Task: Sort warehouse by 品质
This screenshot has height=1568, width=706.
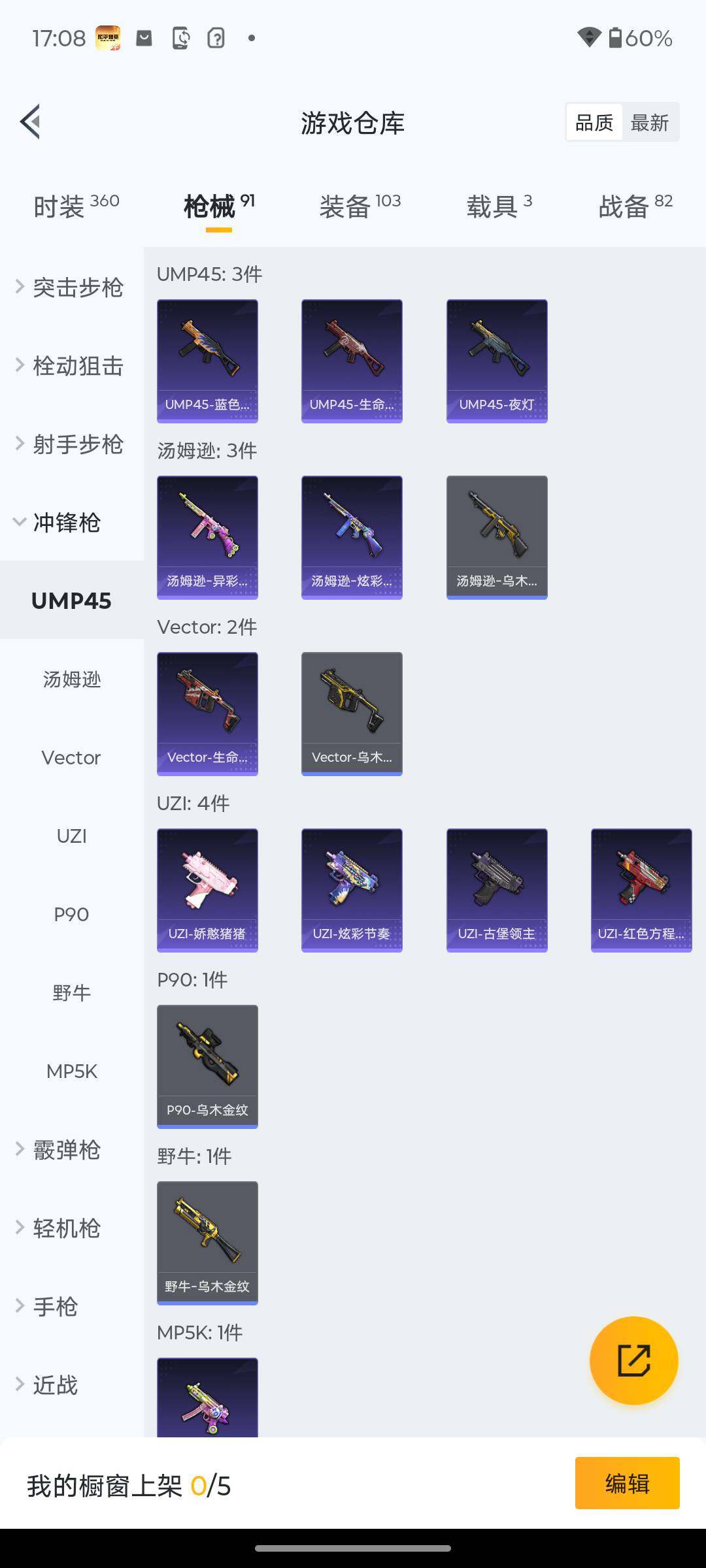Action: [x=594, y=123]
